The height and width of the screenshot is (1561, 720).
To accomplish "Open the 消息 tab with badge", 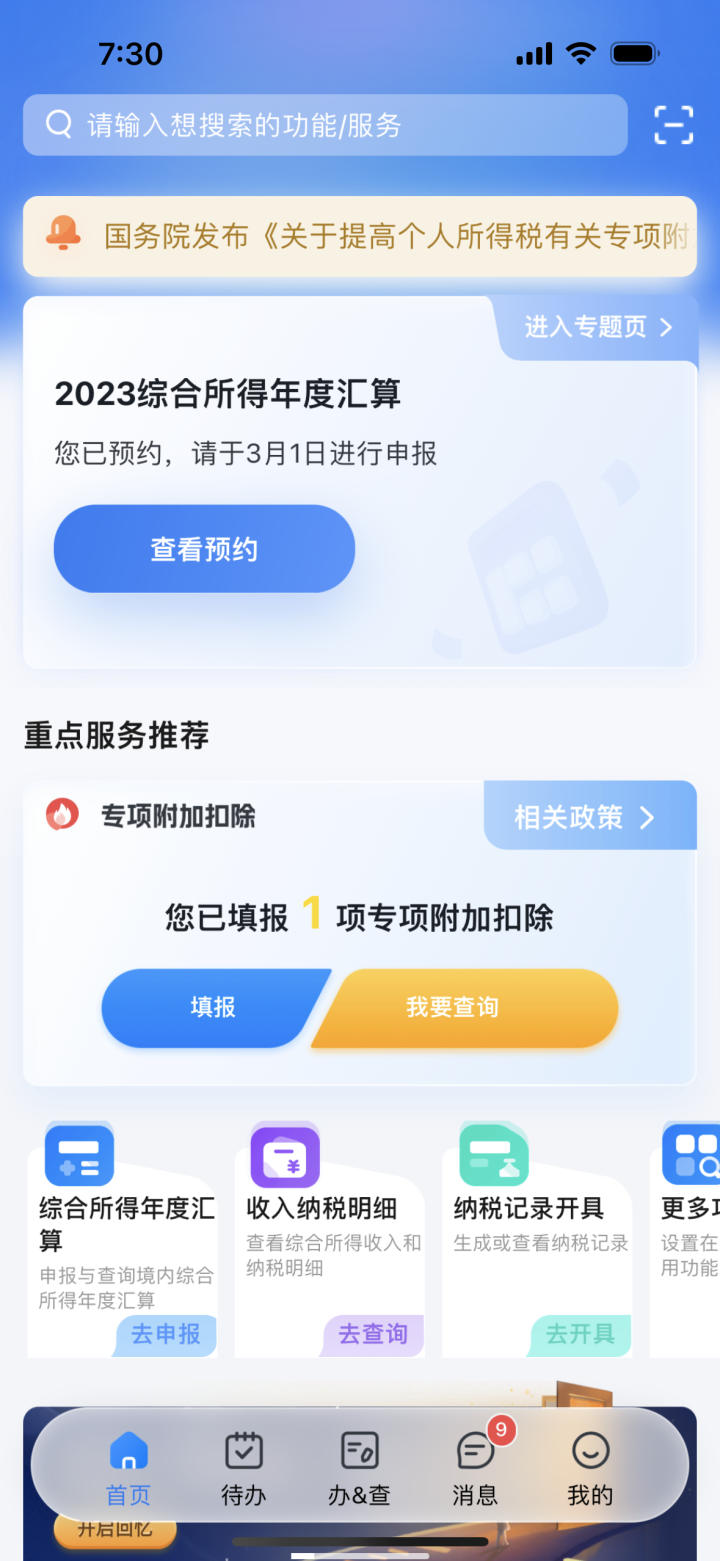I will pos(475,1468).
